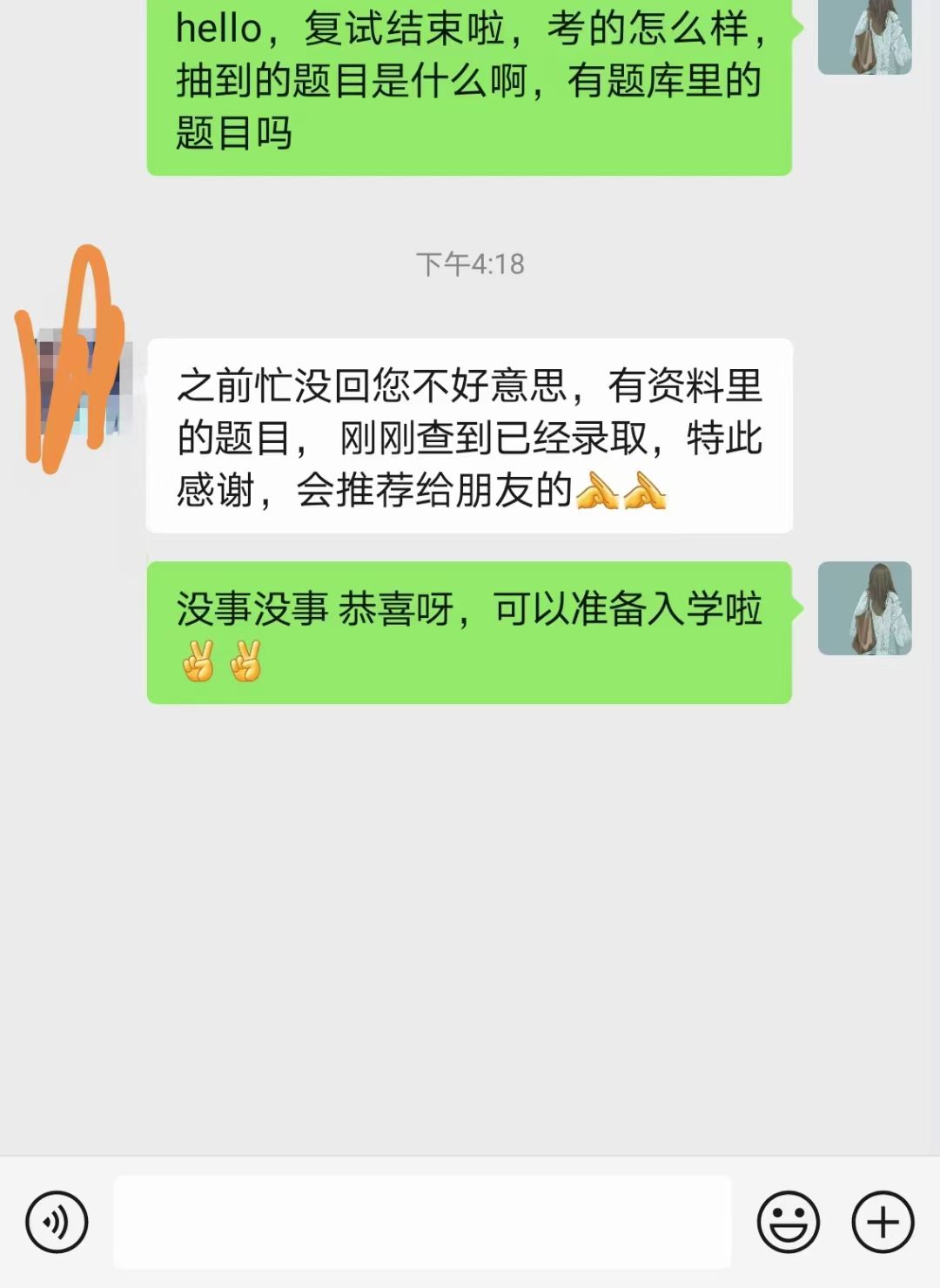Screen dimensions: 940x1288
Task: Open the emoji sticker panel
Action: [789, 1222]
